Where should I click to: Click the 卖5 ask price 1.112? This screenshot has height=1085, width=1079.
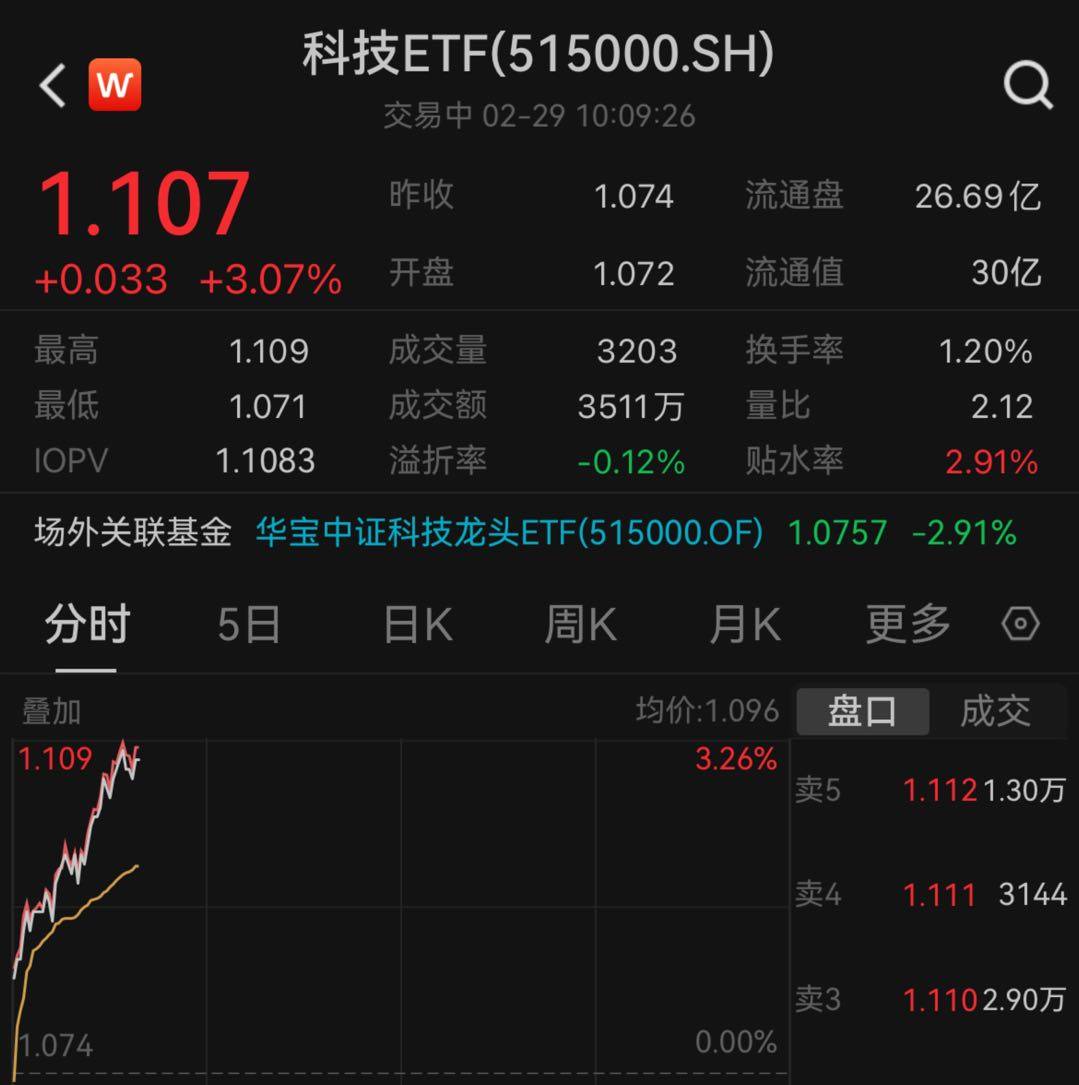coord(938,790)
